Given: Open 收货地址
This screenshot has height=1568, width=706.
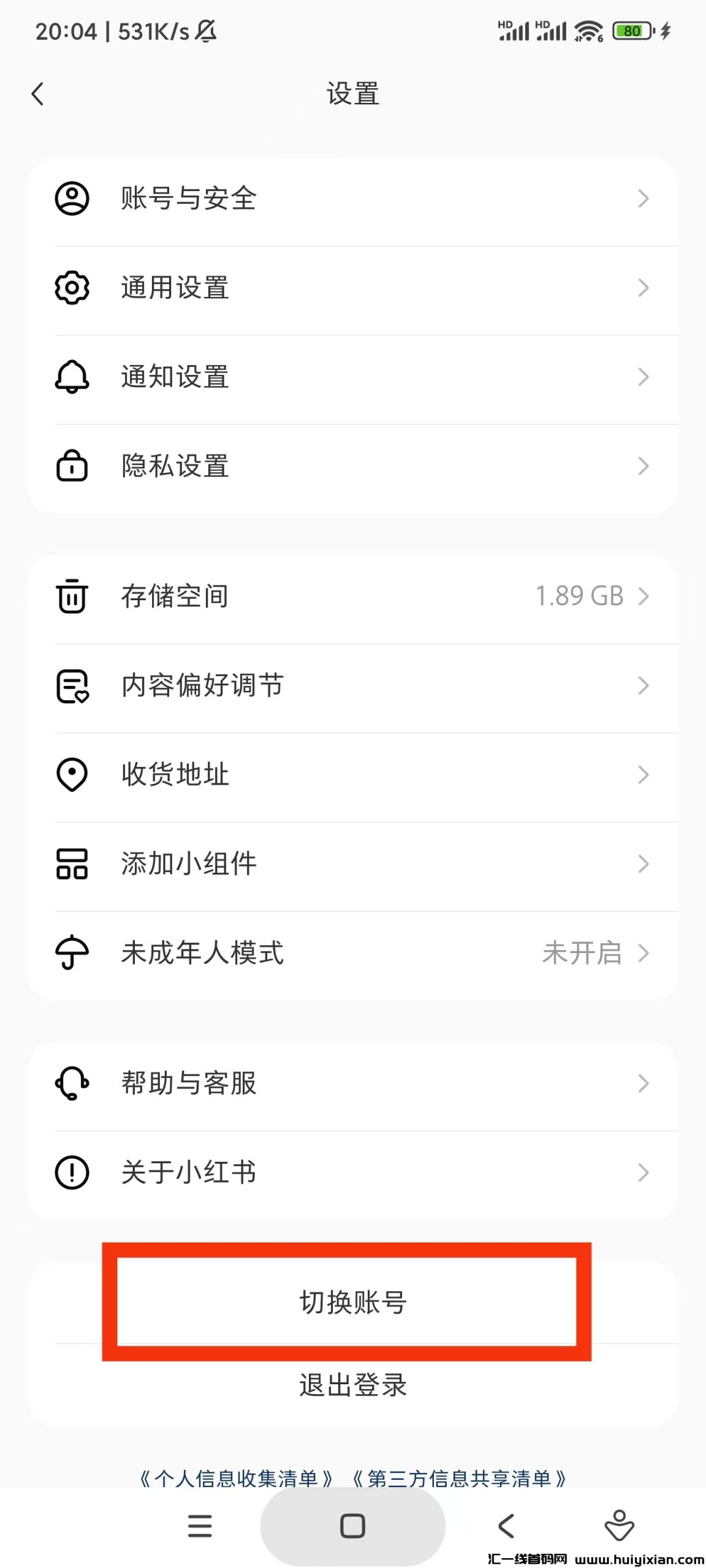Looking at the screenshot, I should point(352,775).
